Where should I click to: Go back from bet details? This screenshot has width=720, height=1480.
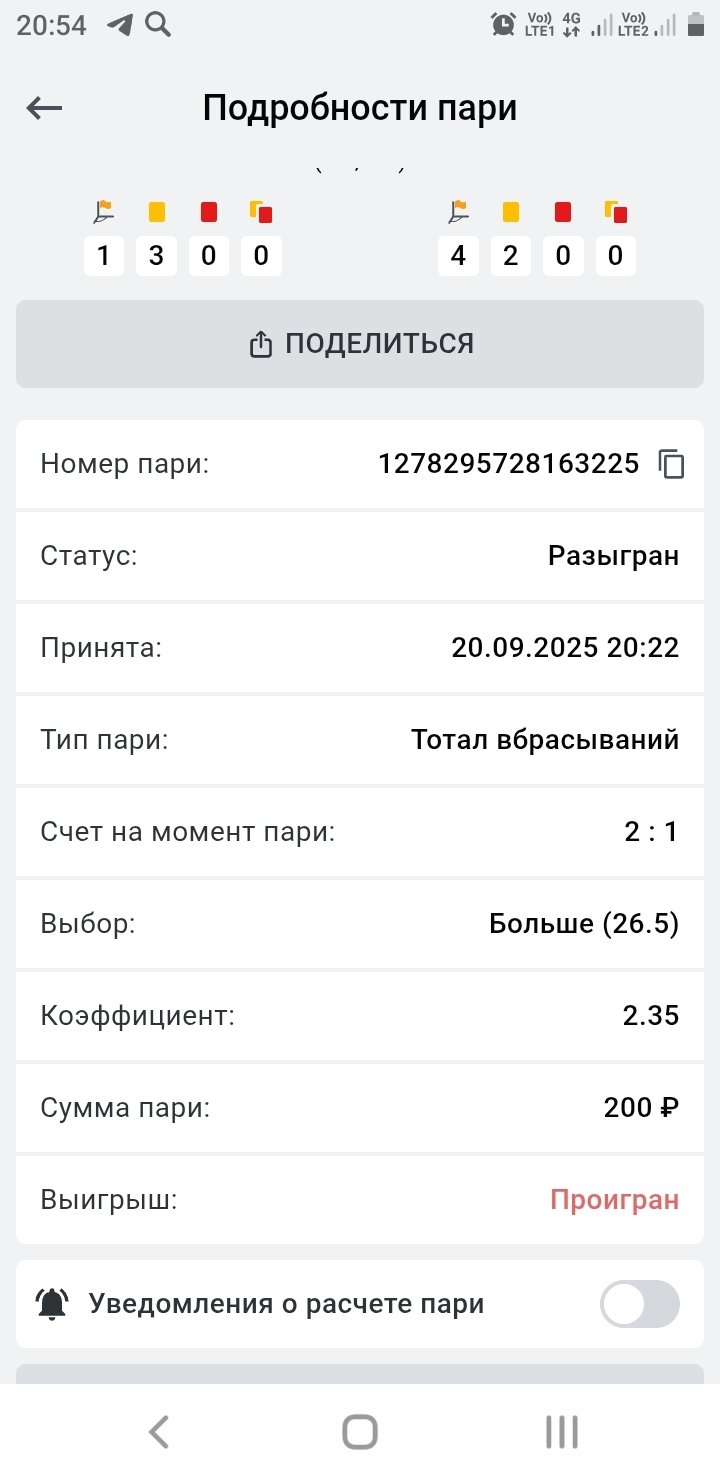45,108
